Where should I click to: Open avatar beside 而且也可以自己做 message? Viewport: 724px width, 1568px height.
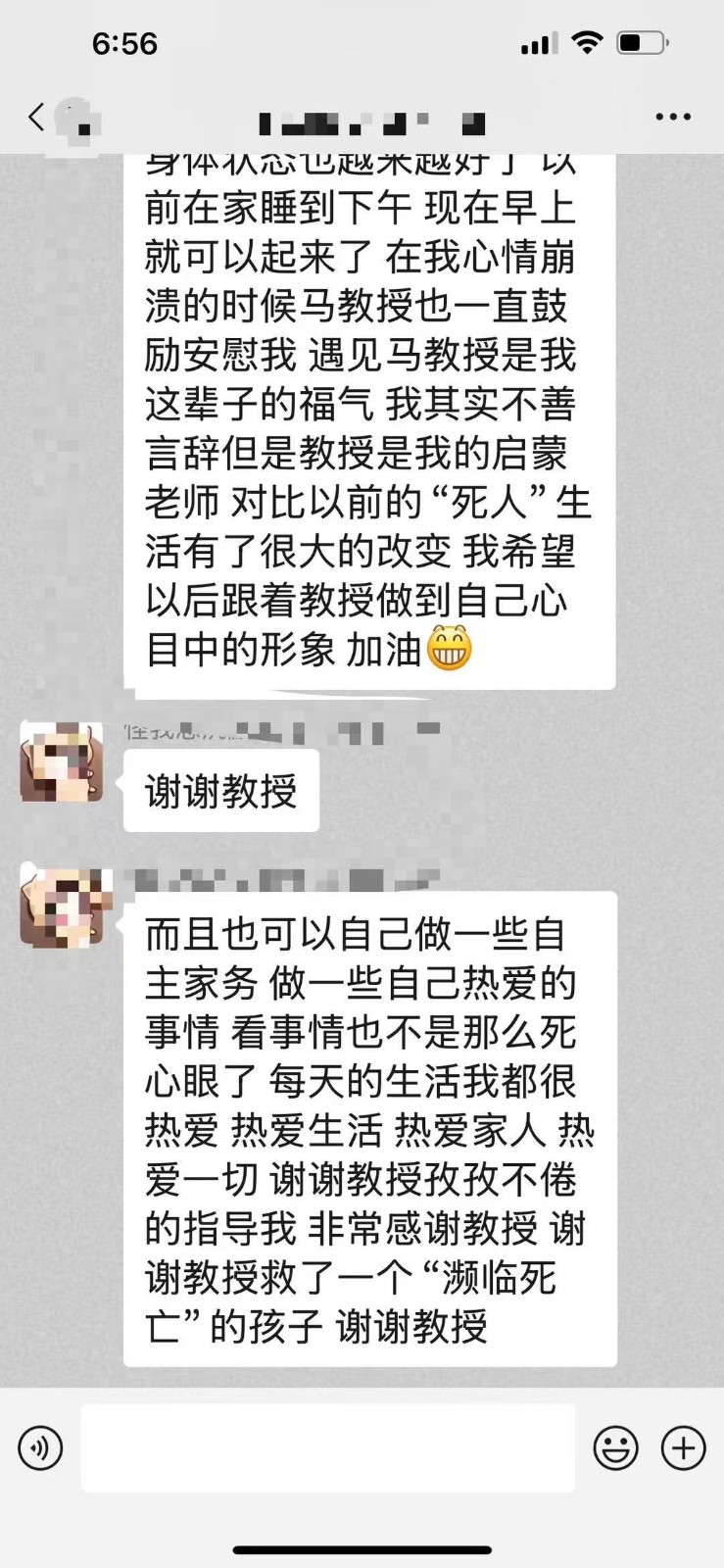(x=61, y=906)
